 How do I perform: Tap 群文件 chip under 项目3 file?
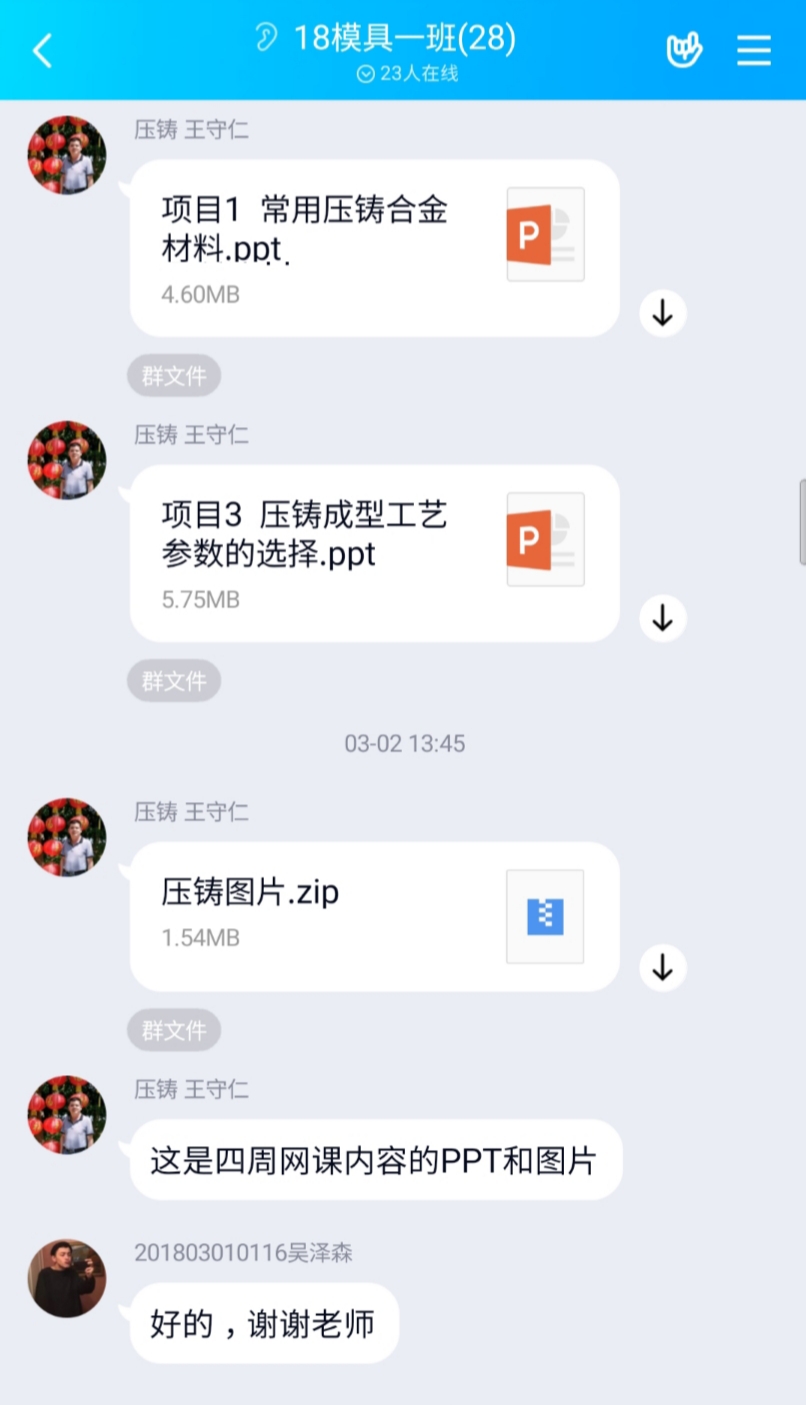[173, 681]
